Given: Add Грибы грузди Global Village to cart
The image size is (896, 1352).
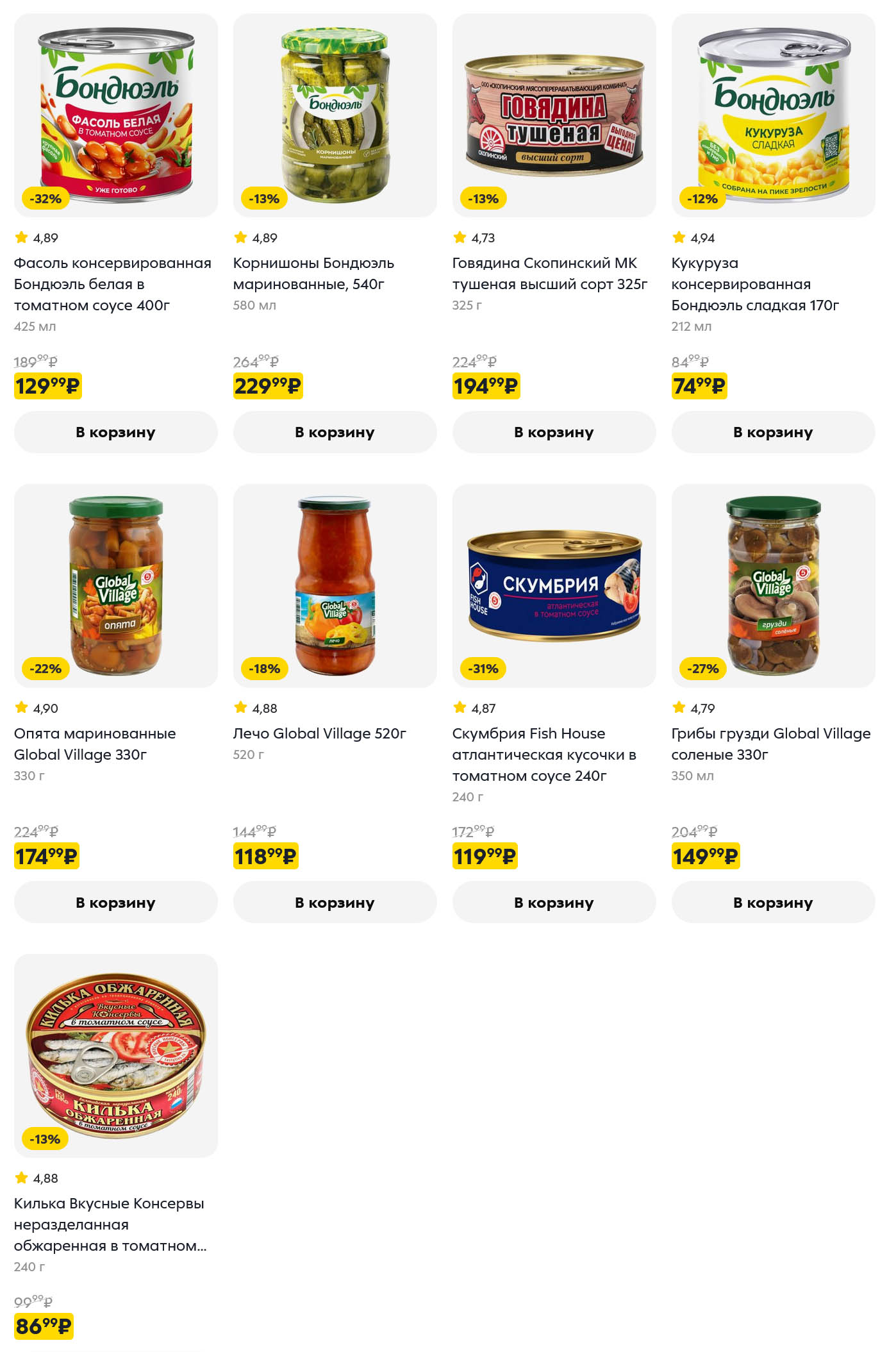Looking at the screenshot, I should (x=773, y=902).
